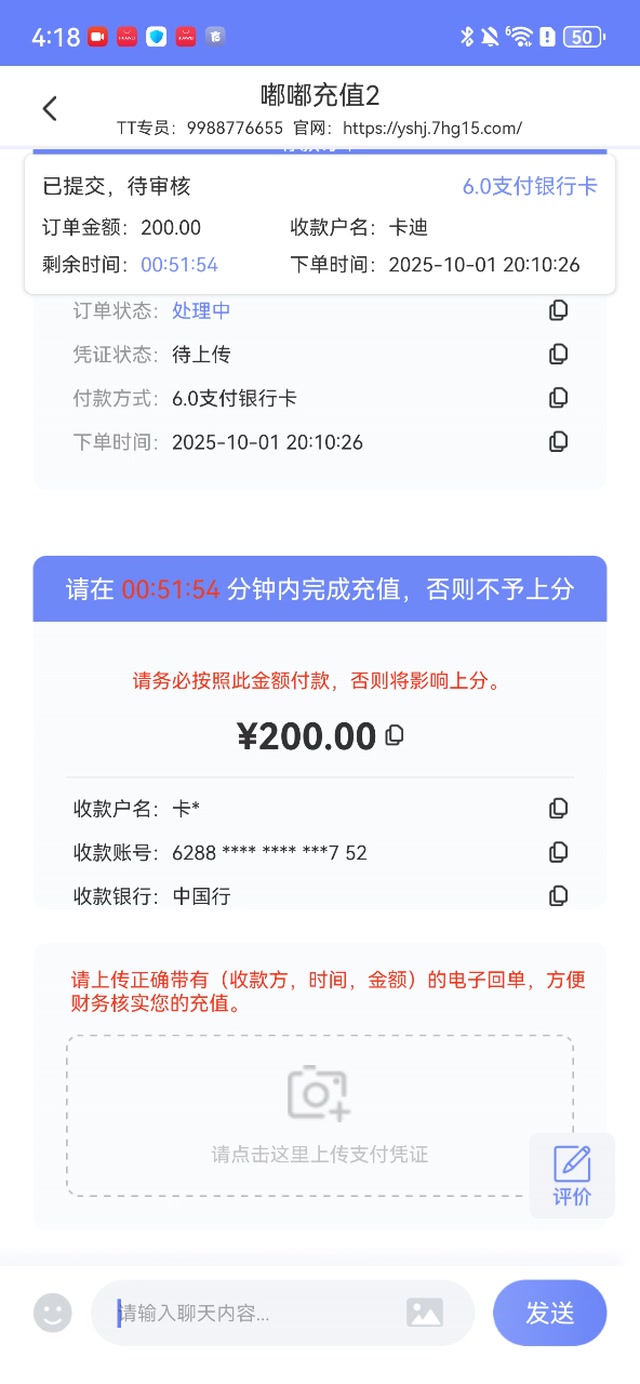Copy the 收款账号 number

pos(558,852)
